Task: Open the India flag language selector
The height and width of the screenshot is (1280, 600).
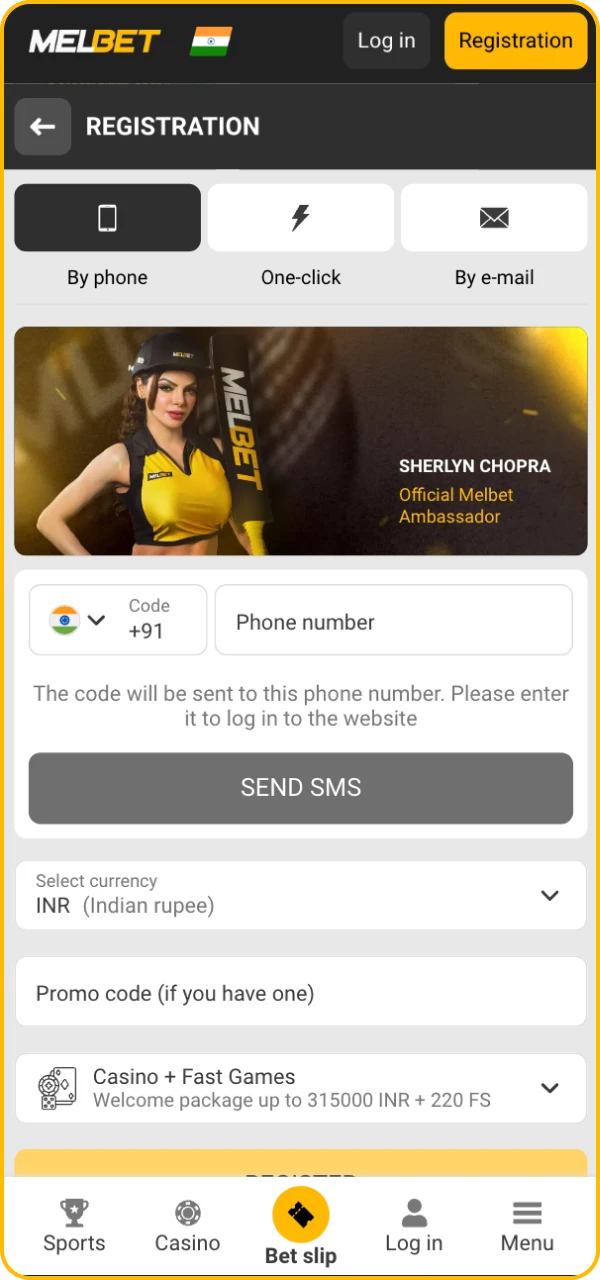Action: point(211,41)
